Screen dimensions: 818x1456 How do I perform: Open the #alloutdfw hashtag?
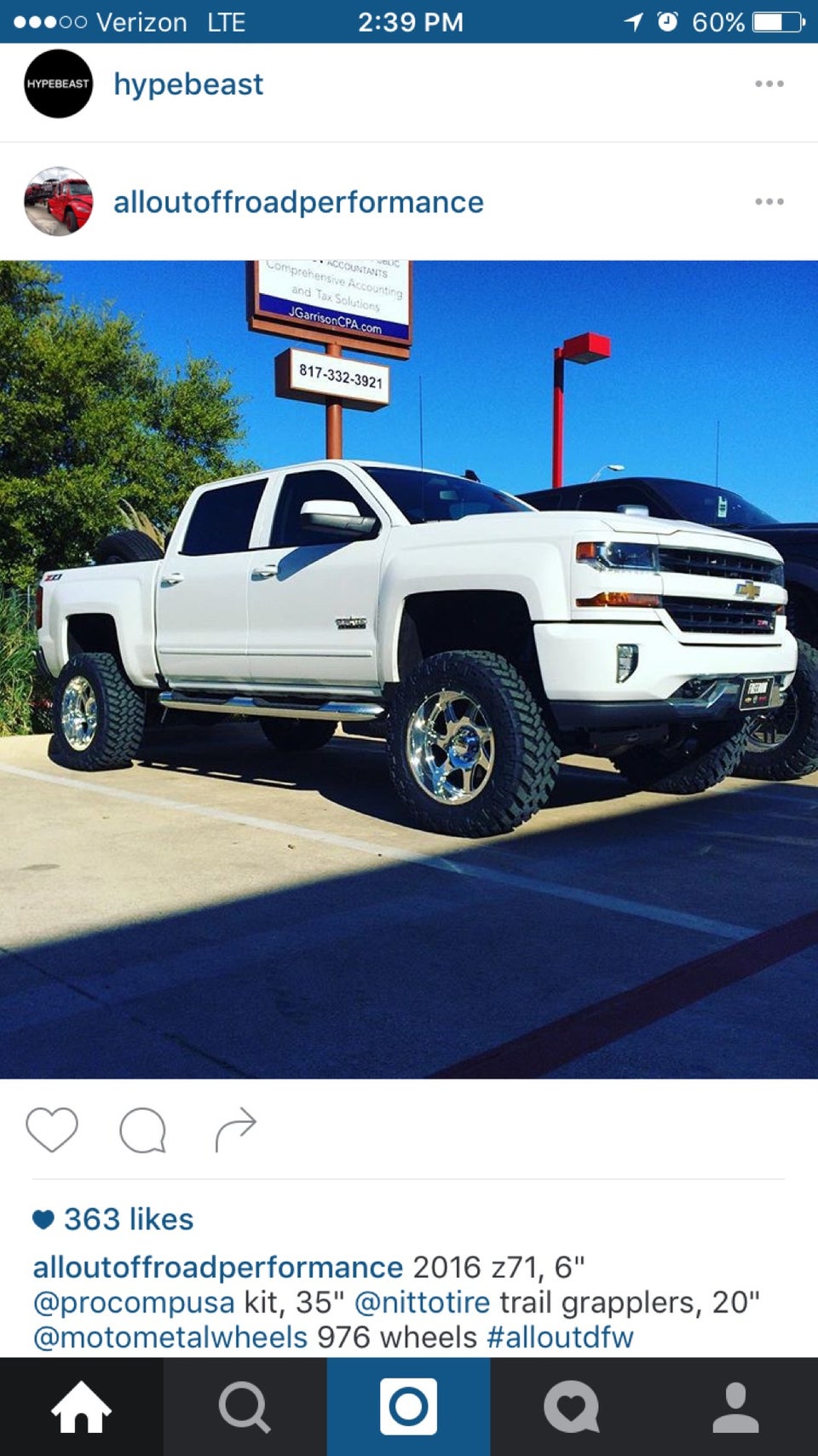point(560,1338)
